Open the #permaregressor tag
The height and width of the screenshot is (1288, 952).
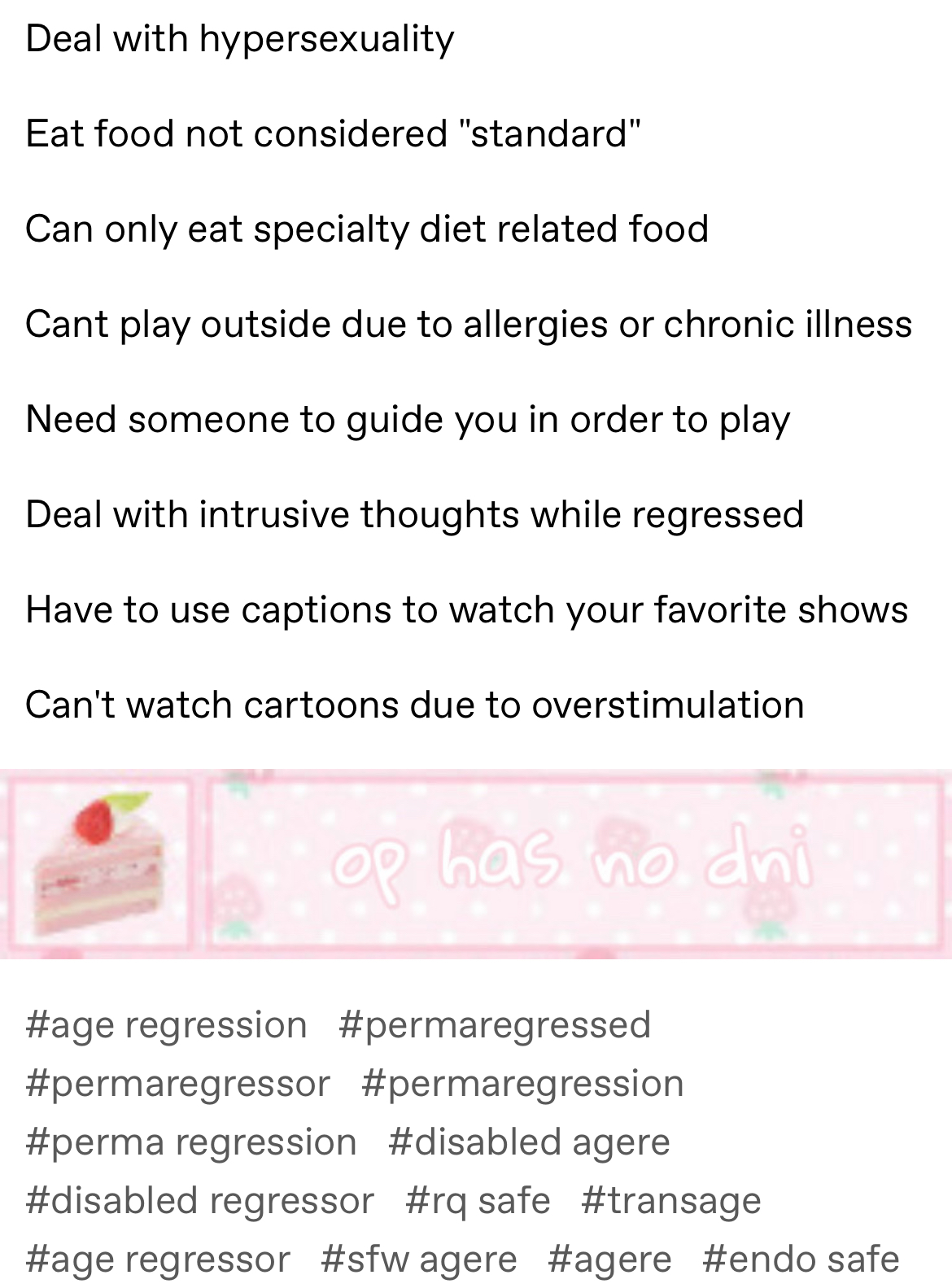(x=177, y=1084)
